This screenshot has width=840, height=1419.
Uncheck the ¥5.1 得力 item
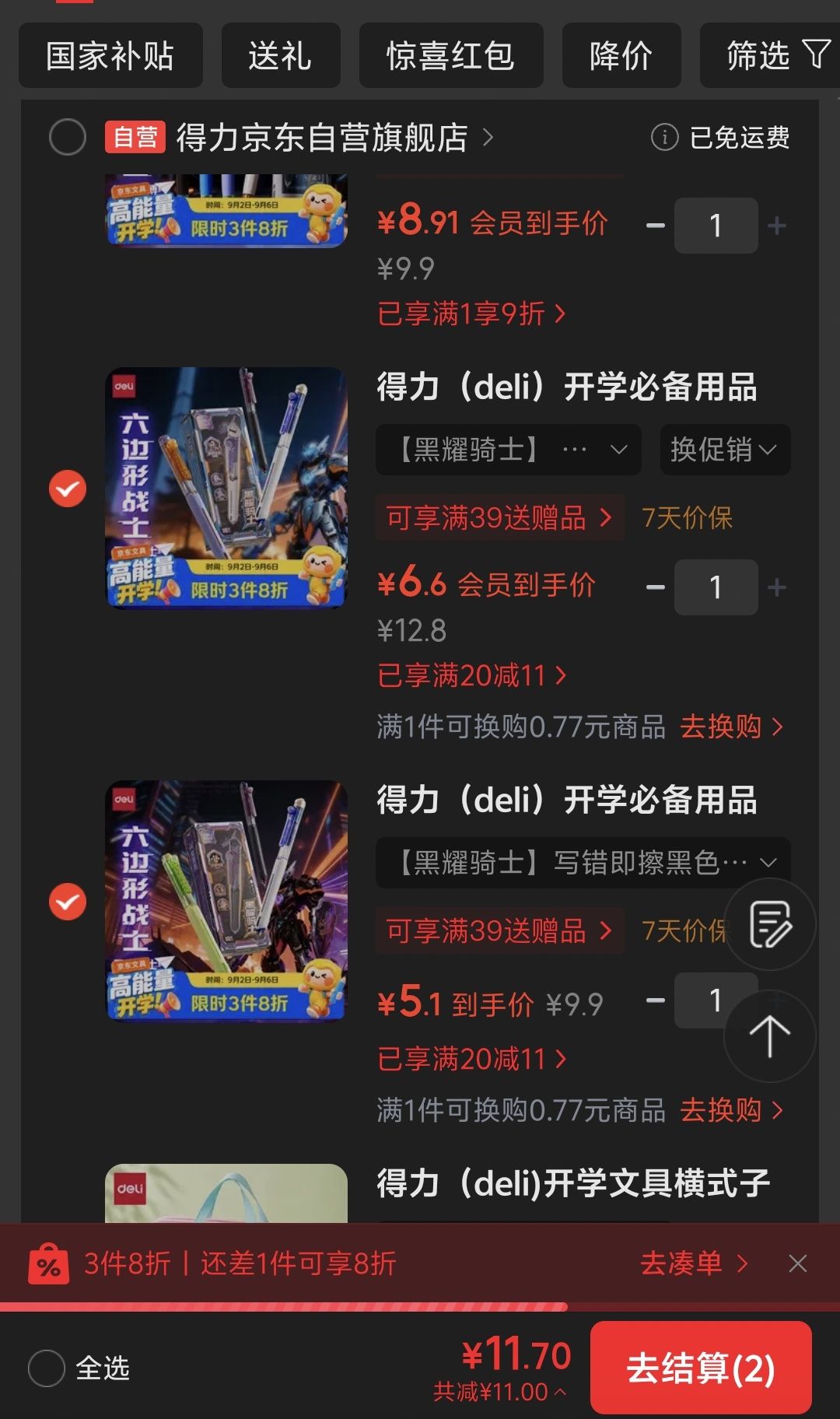pos(68,902)
